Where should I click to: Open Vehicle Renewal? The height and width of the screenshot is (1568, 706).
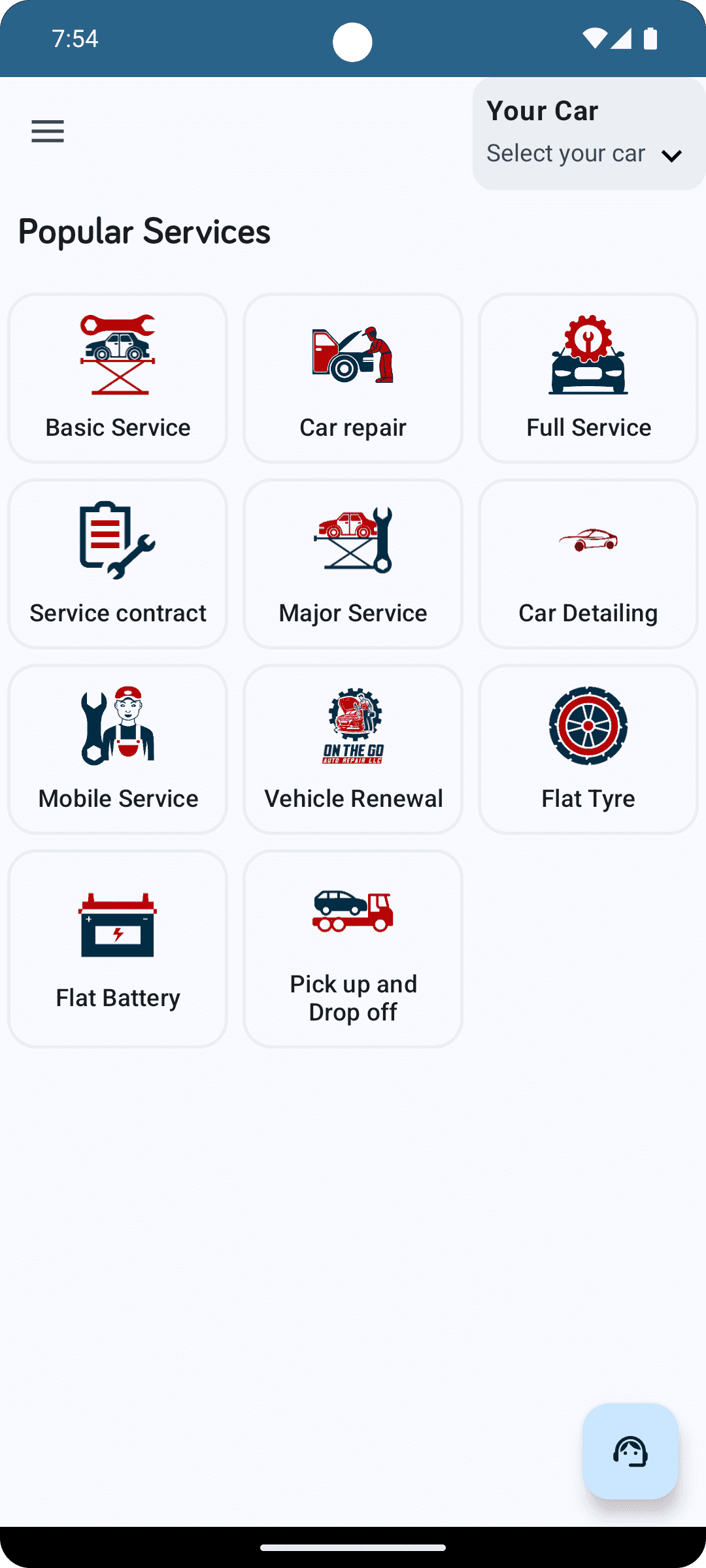[x=353, y=749]
